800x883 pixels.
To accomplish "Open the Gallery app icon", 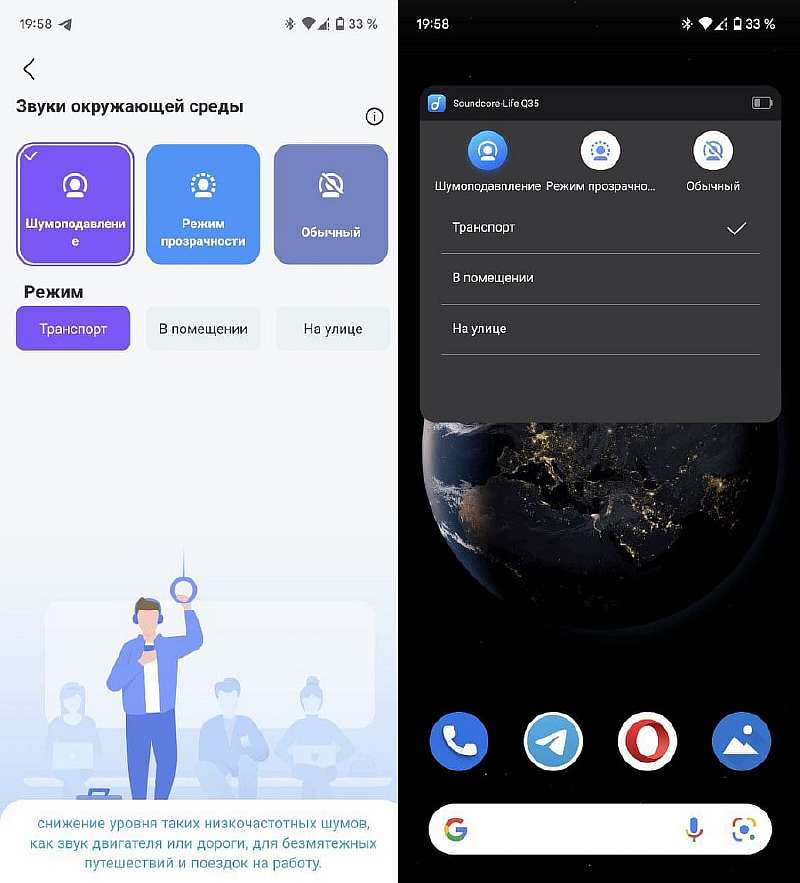I will tap(741, 741).
